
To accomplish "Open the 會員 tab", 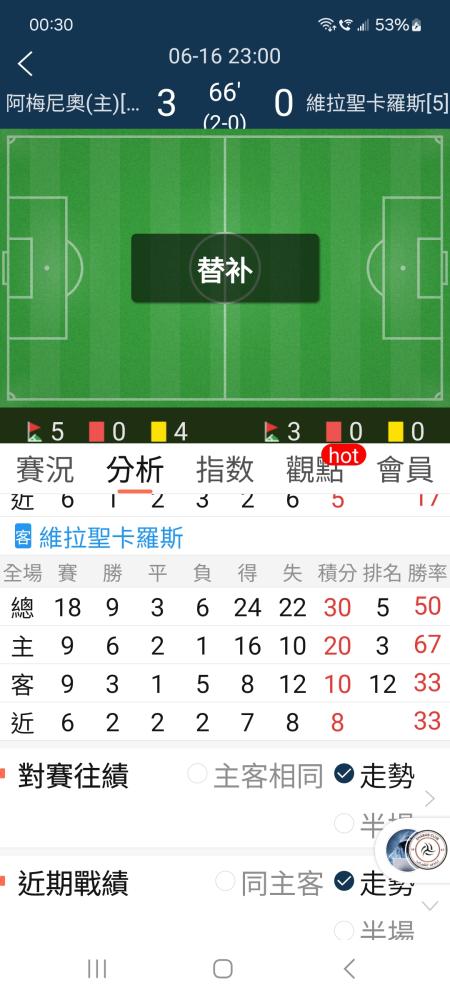I will [x=405, y=469].
